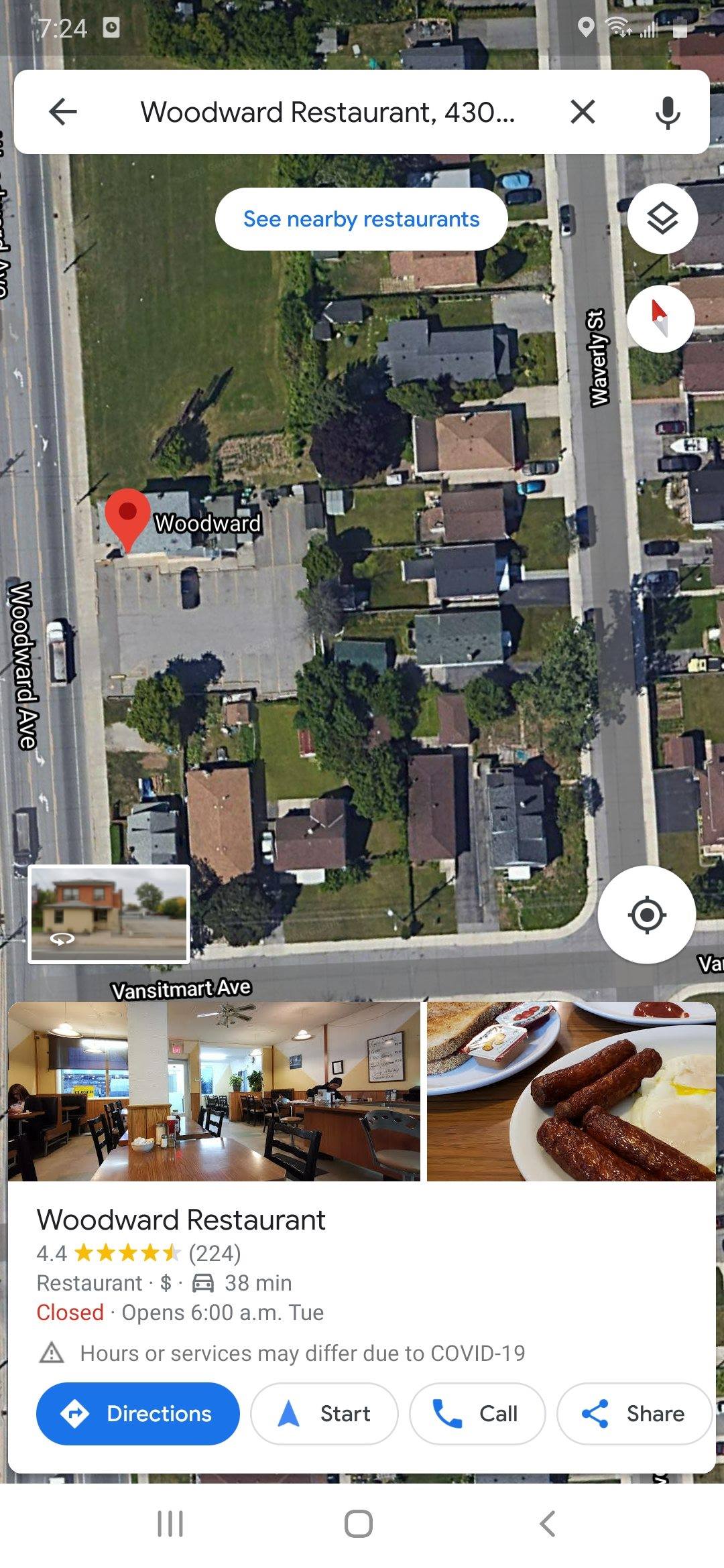Clear the Woodward Restaurant search text
724x1568 pixels.
(x=583, y=112)
